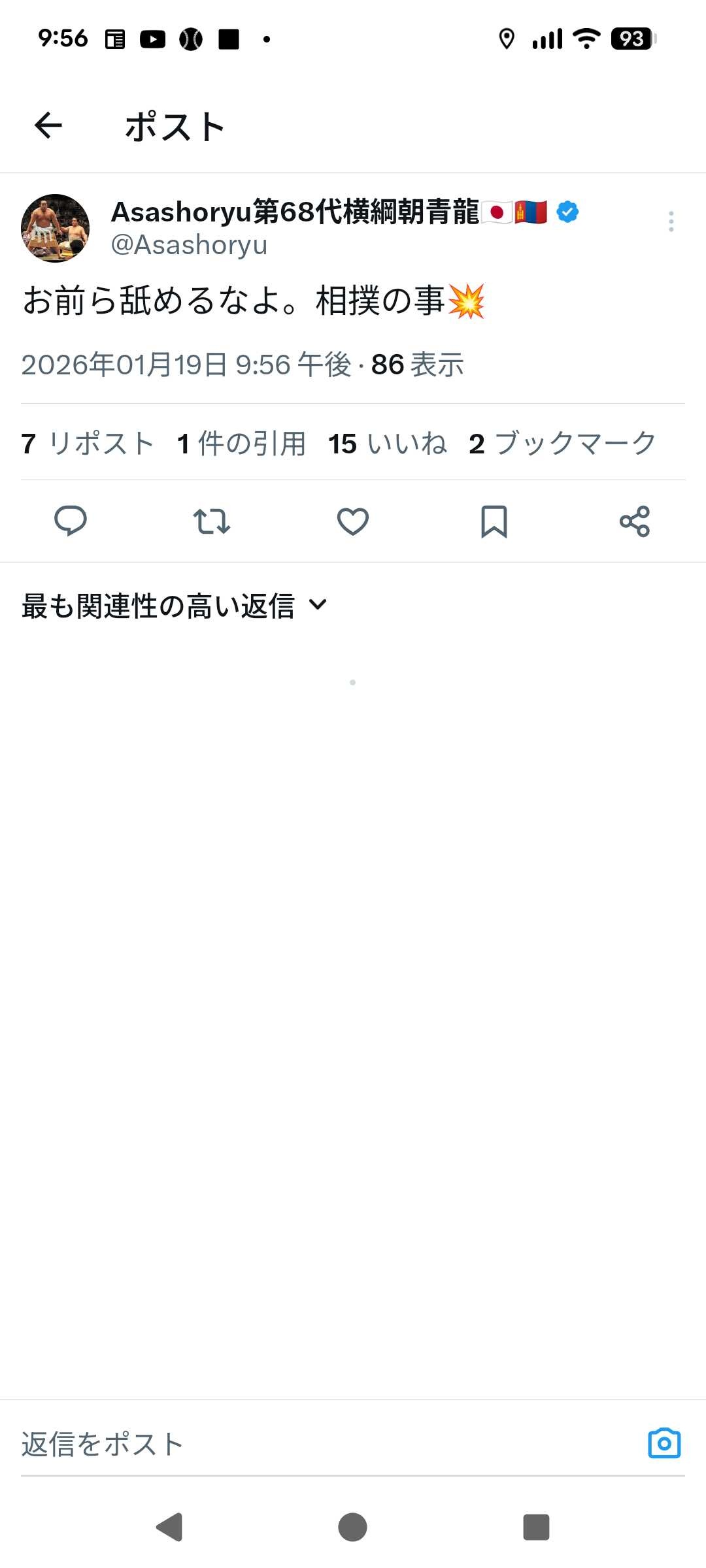Tap the reply speech bubble icon
This screenshot has width=706, height=1568.
point(71,521)
